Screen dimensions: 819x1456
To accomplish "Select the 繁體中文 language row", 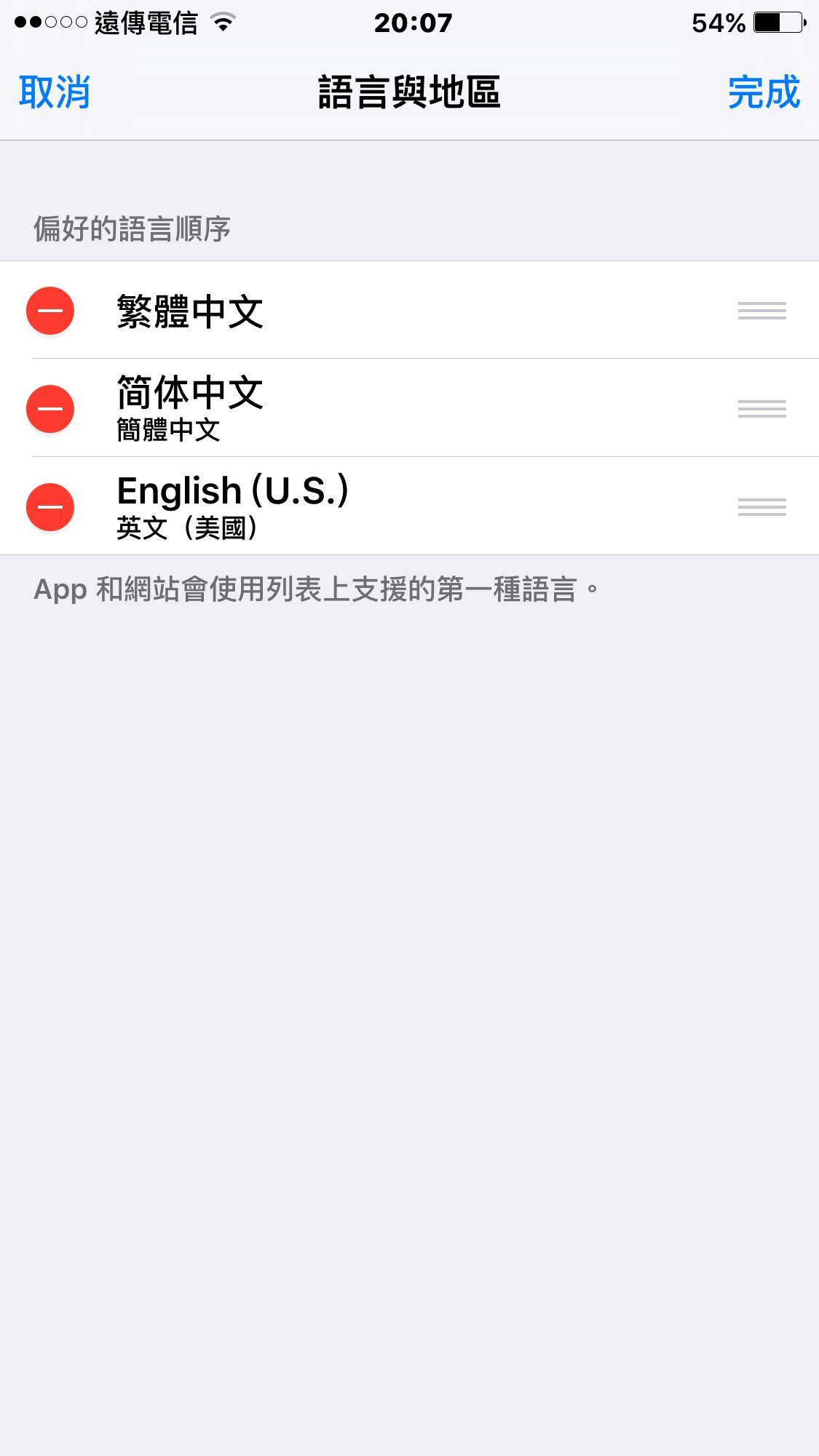I will tap(364, 311).
